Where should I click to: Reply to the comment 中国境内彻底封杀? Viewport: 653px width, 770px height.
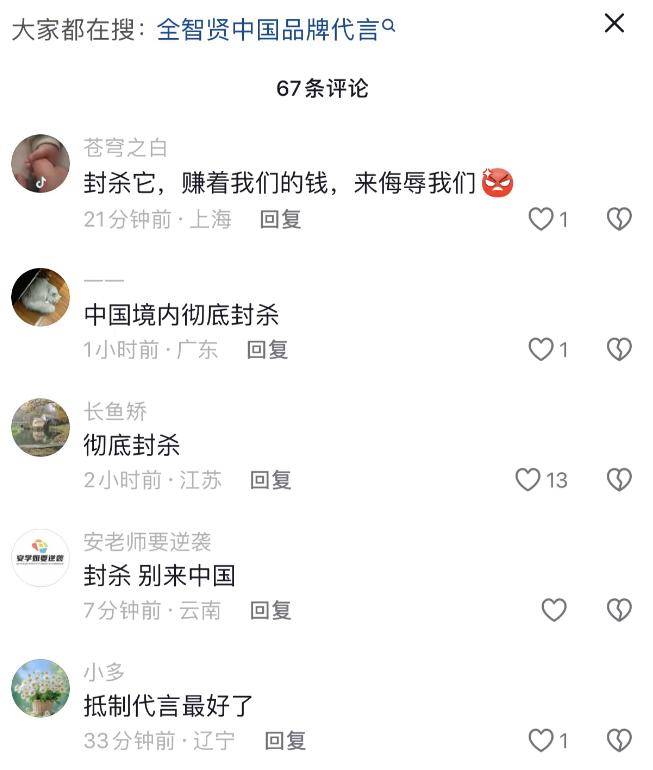[268, 349]
